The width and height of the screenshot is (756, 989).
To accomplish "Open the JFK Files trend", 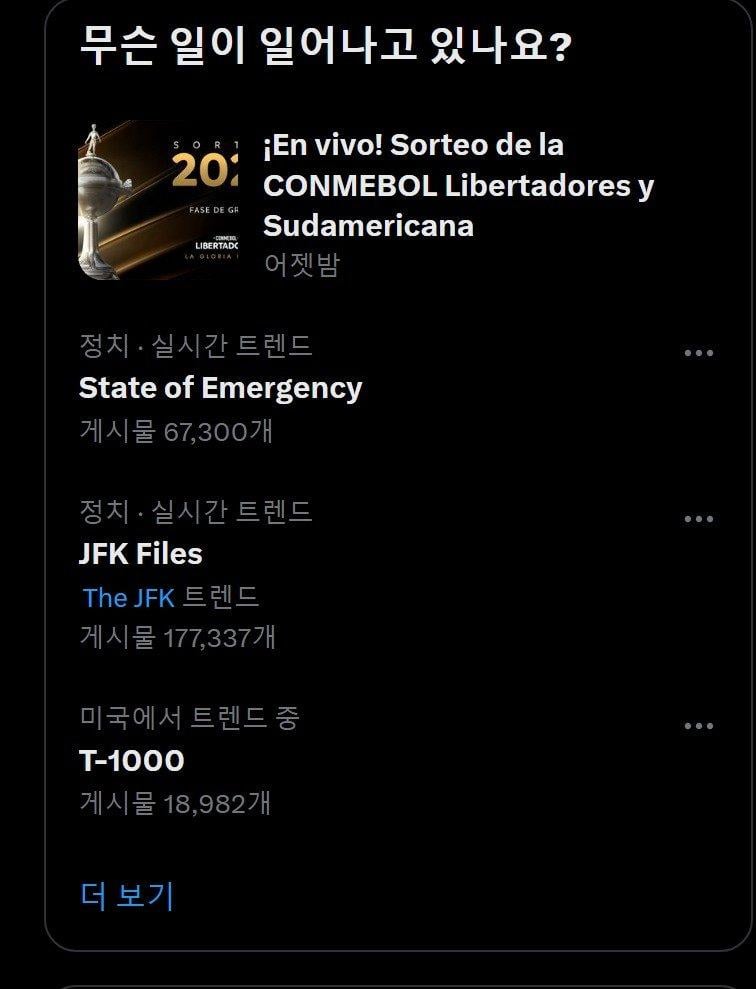I will [x=141, y=554].
